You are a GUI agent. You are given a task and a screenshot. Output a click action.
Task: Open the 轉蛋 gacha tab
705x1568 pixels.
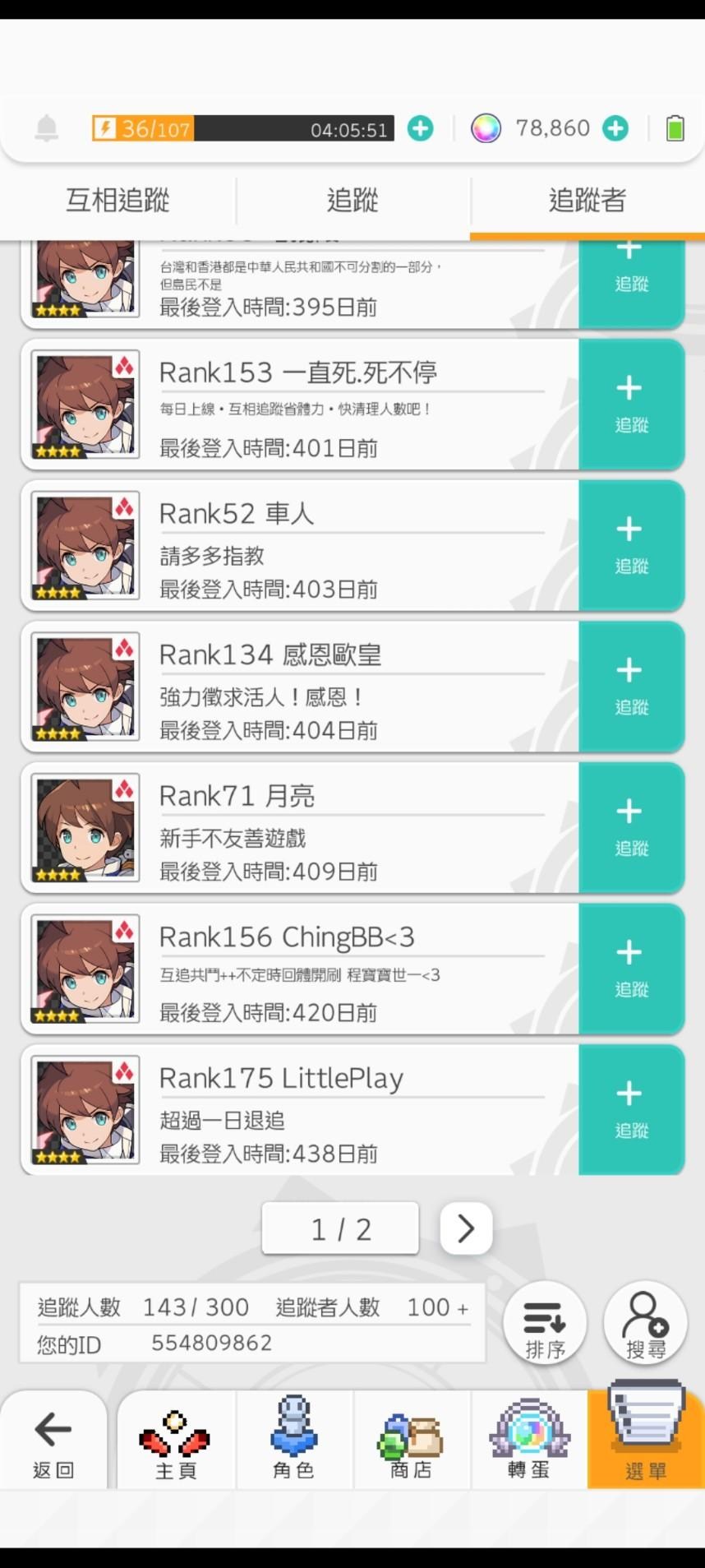[529, 1441]
